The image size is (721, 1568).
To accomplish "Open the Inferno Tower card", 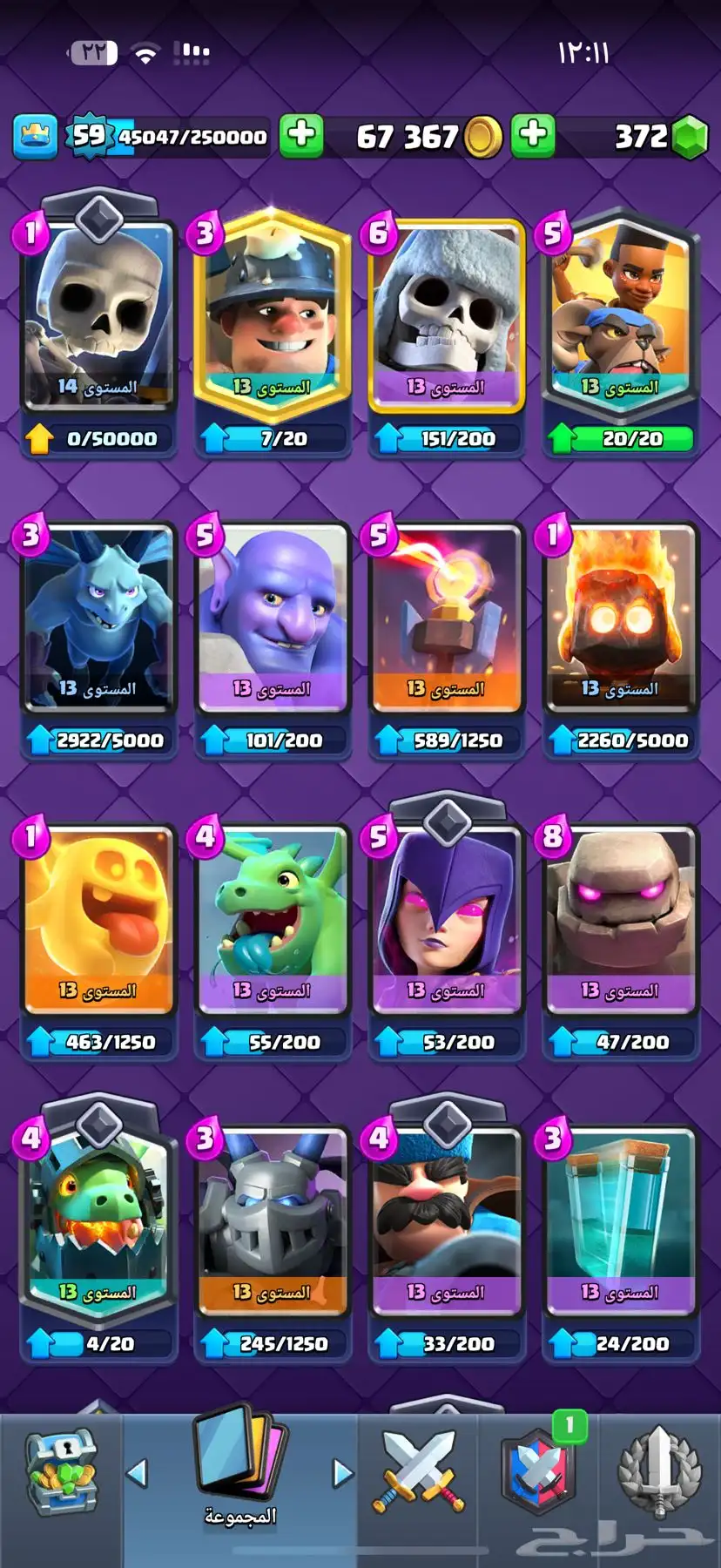I will (x=447, y=618).
